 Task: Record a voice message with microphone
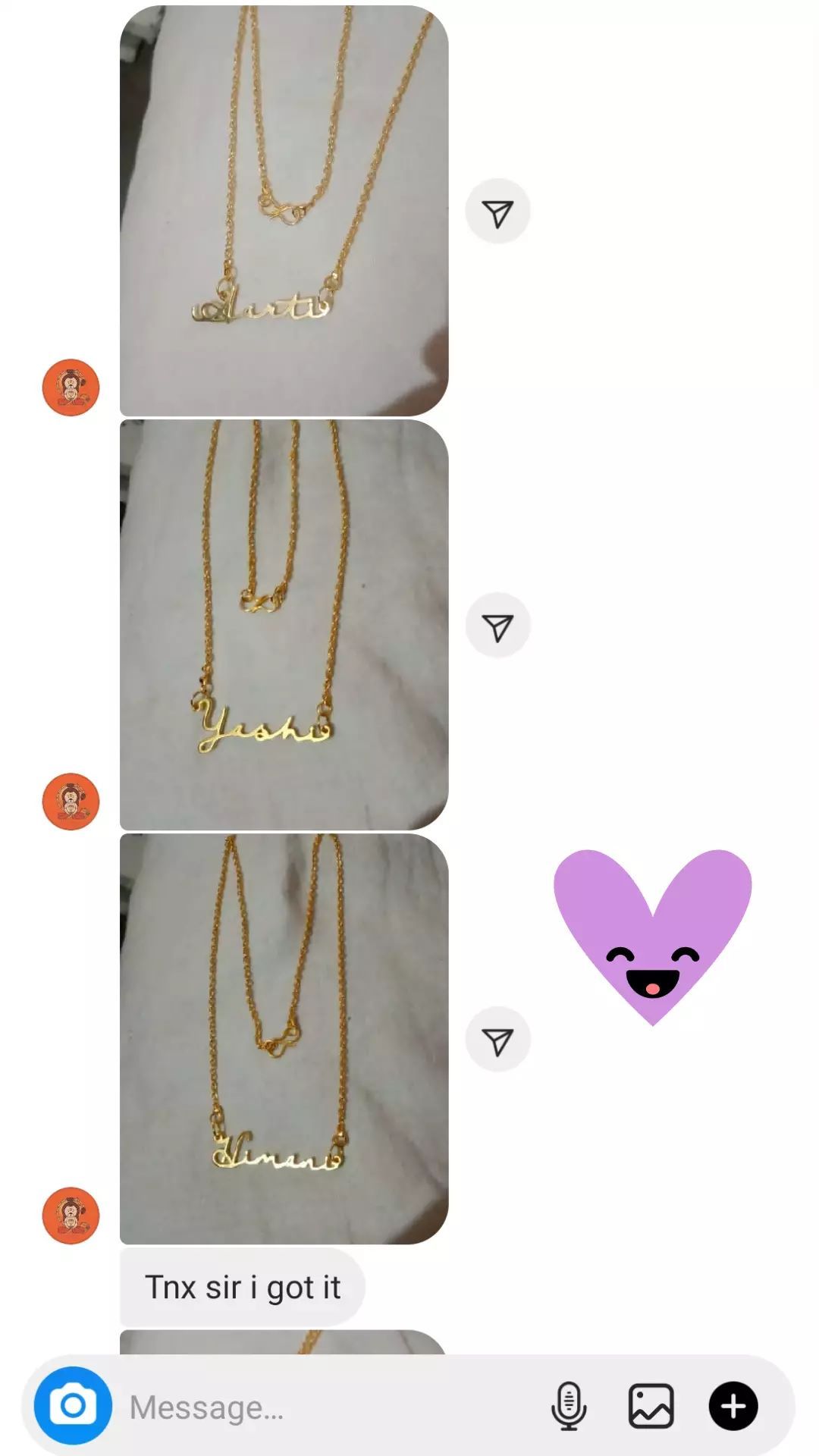pyautogui.click(x=568, y=1406)
